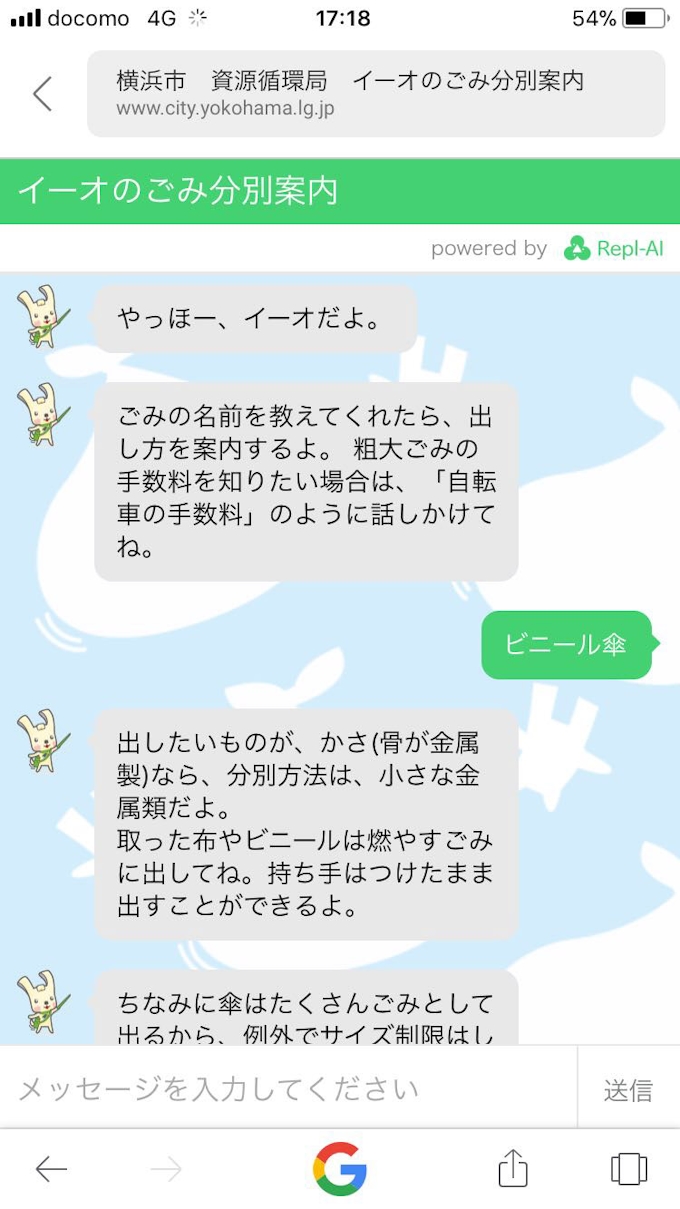Navigate back with the bottom left arrow
Image resolution: width=680 pixels, height=1209 pixels.
pos(51,1168)
